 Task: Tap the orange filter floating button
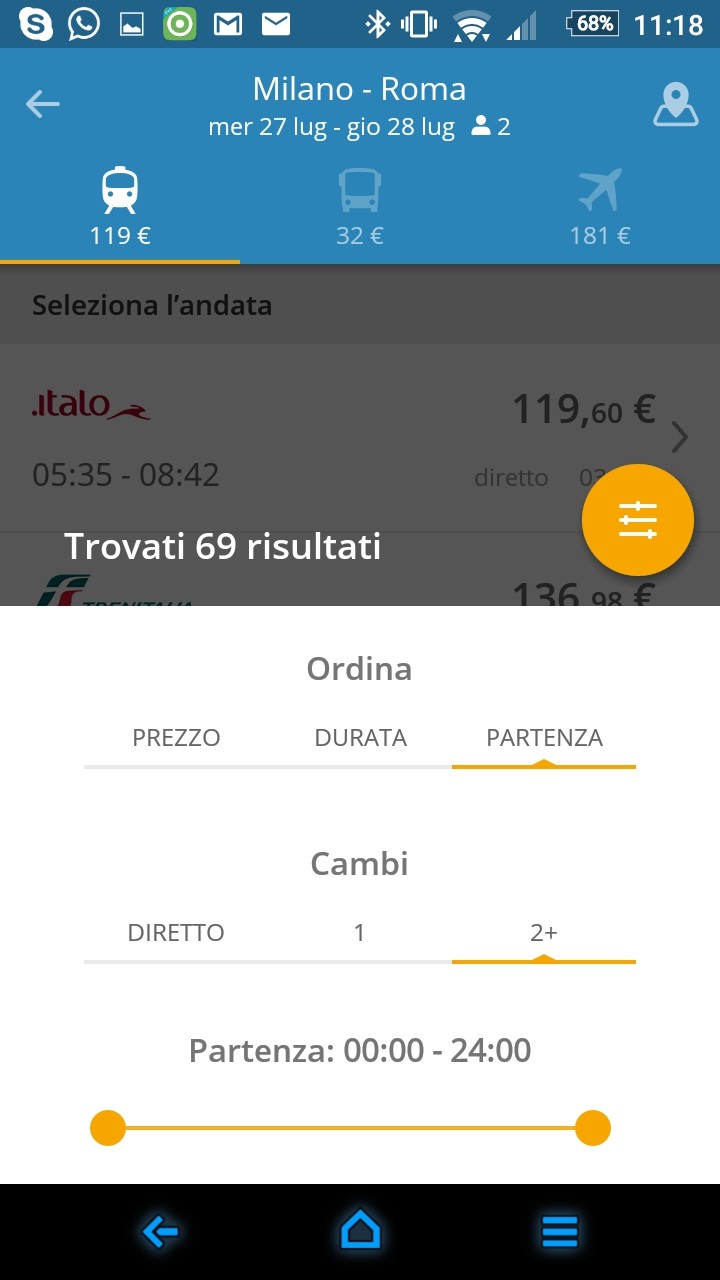point(637,520)
